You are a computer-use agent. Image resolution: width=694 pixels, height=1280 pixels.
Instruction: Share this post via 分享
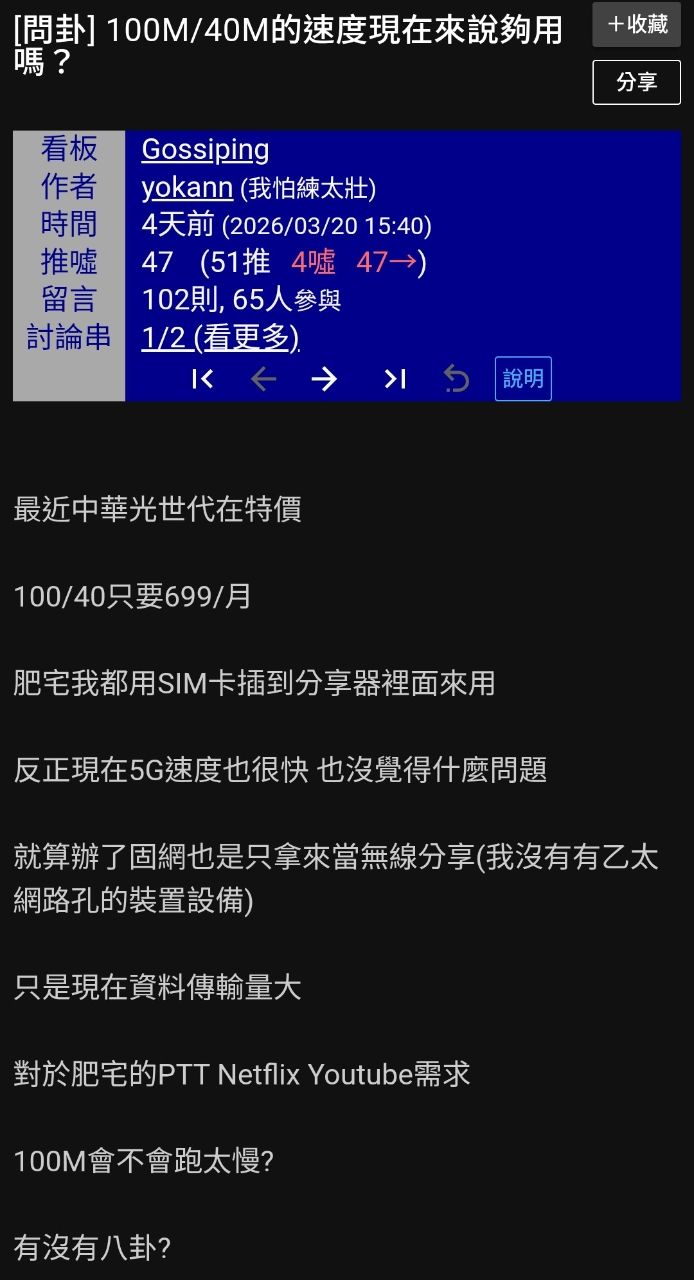pyautogui.click(x=636, y=82)
